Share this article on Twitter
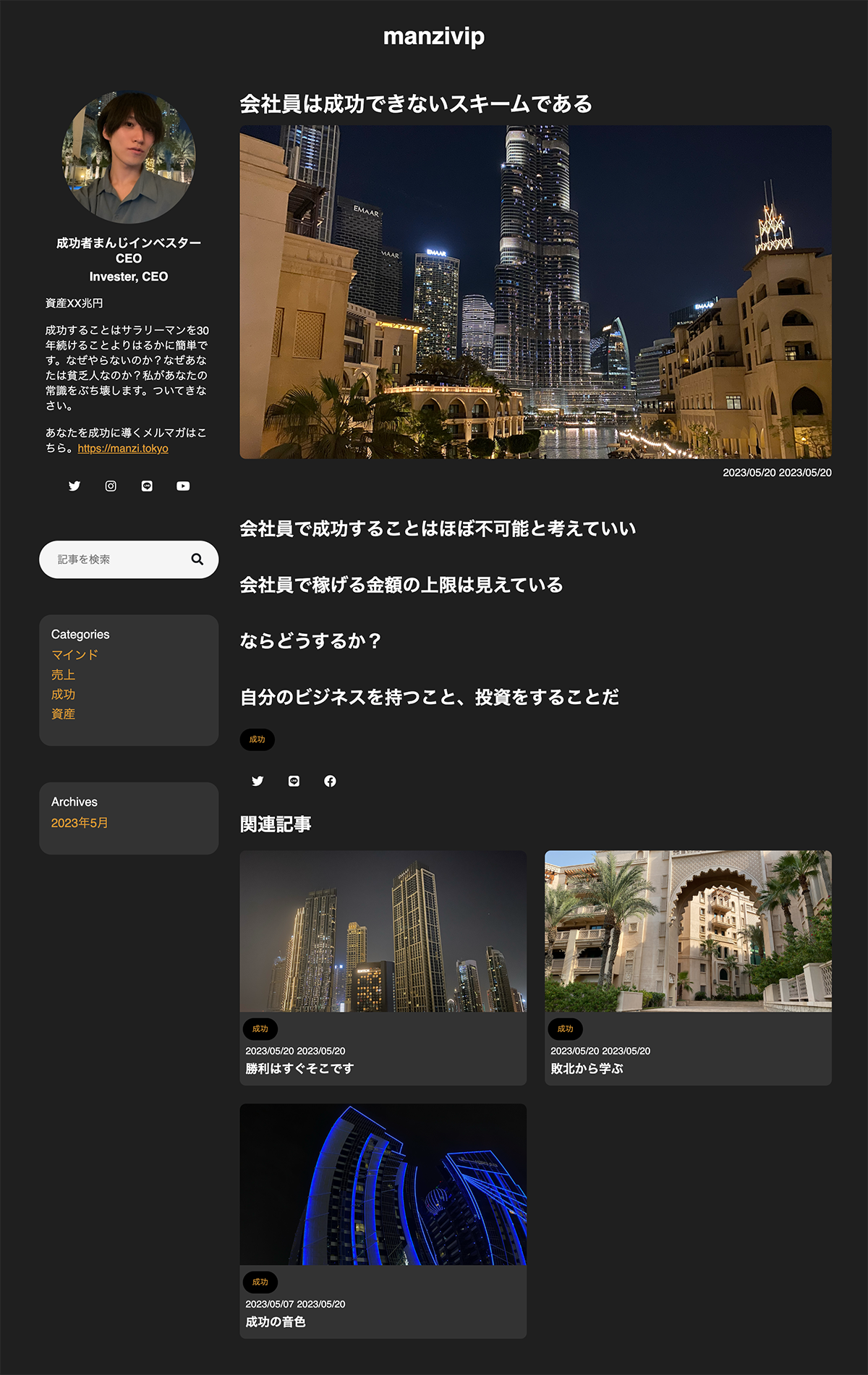The height and width of the screenshot is (1375, 868). tap(258, 781)
